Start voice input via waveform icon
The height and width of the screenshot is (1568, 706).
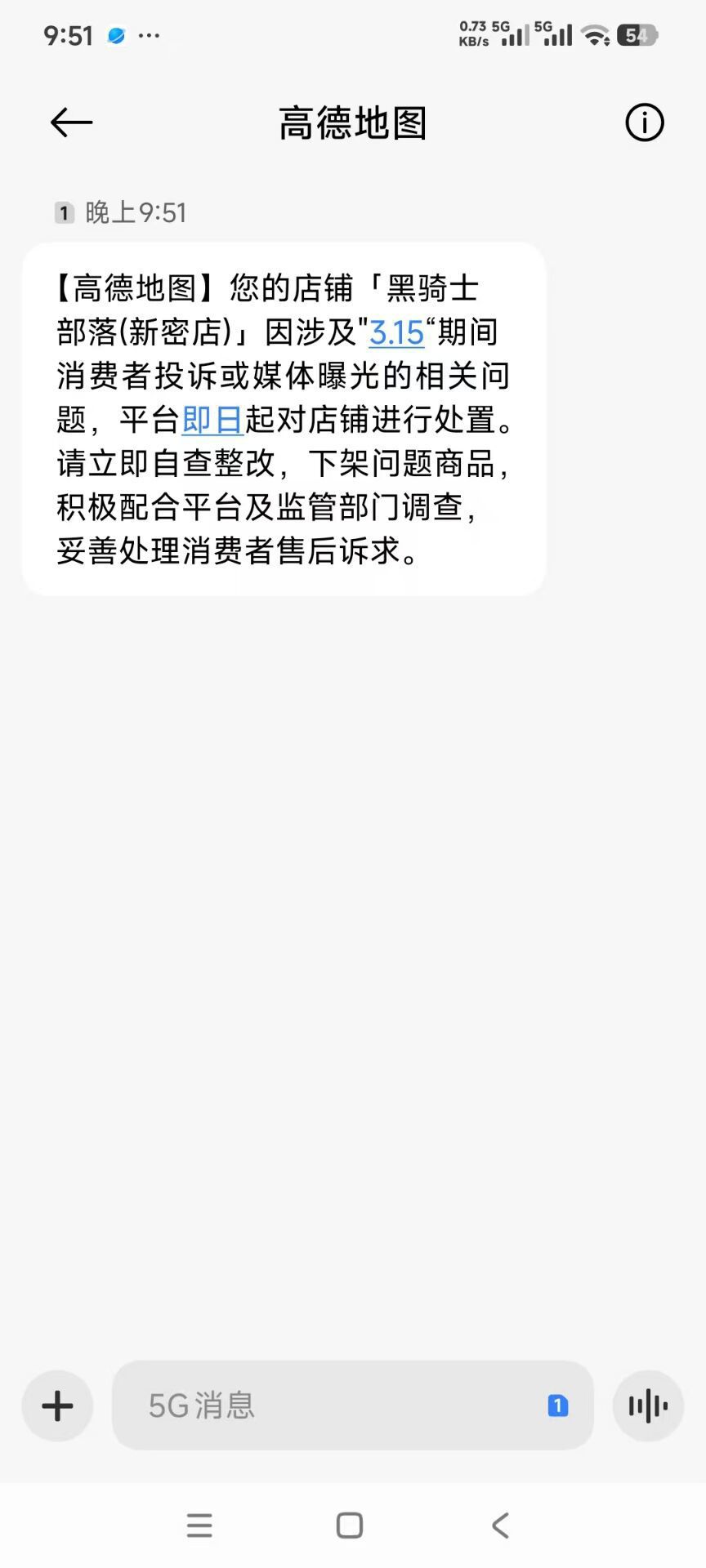click(x=647, y=1406)
